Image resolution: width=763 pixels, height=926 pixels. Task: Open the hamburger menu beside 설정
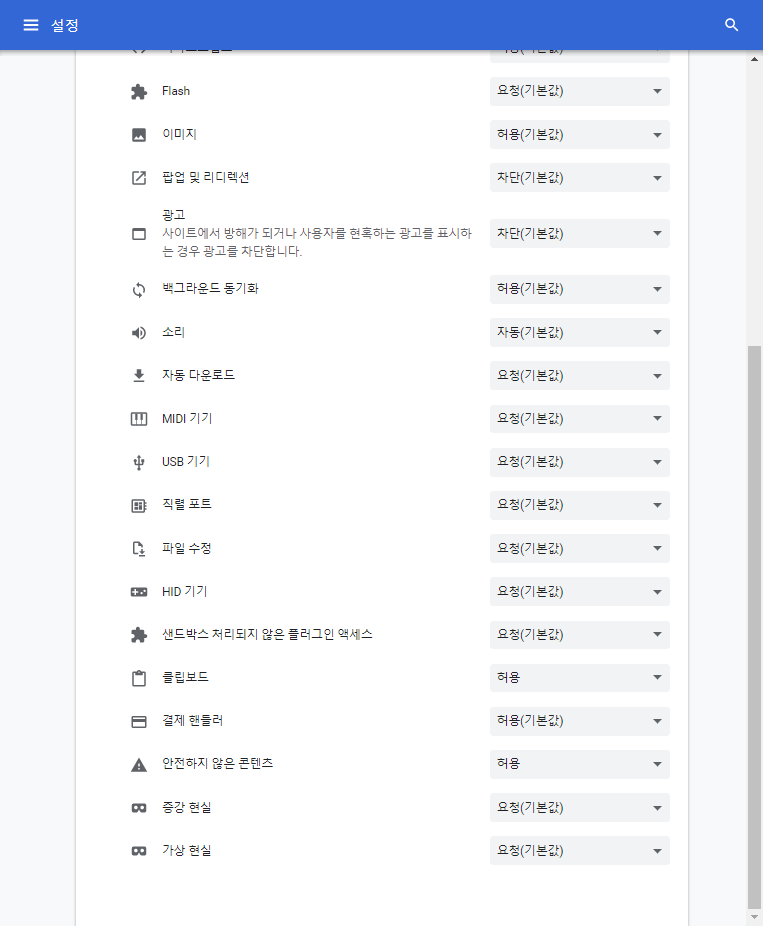[x=31, y=25]
